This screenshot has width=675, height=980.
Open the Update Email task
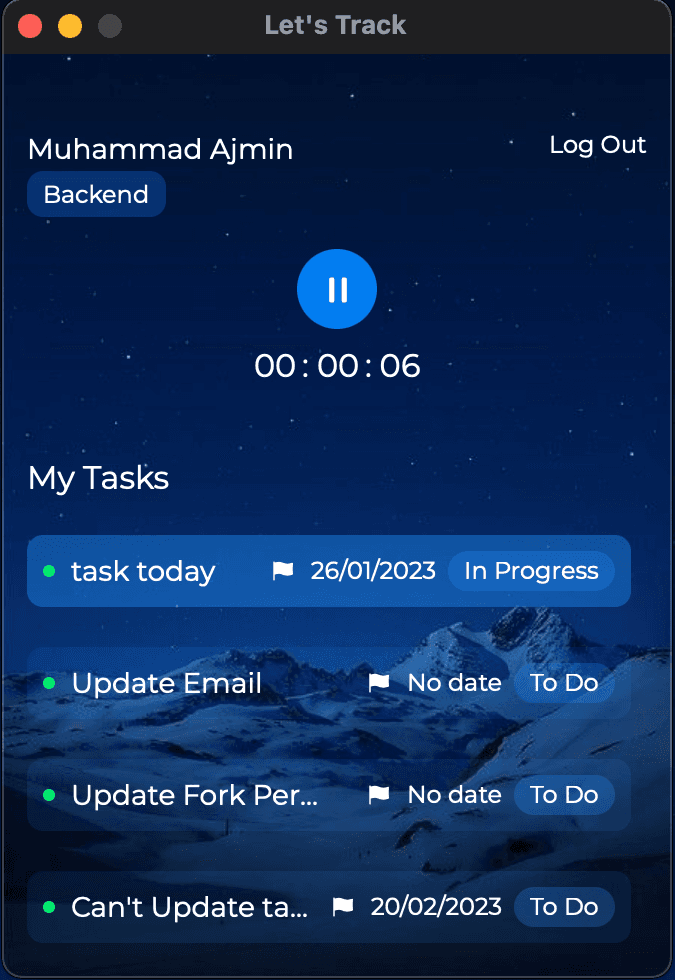coord(166,683)
